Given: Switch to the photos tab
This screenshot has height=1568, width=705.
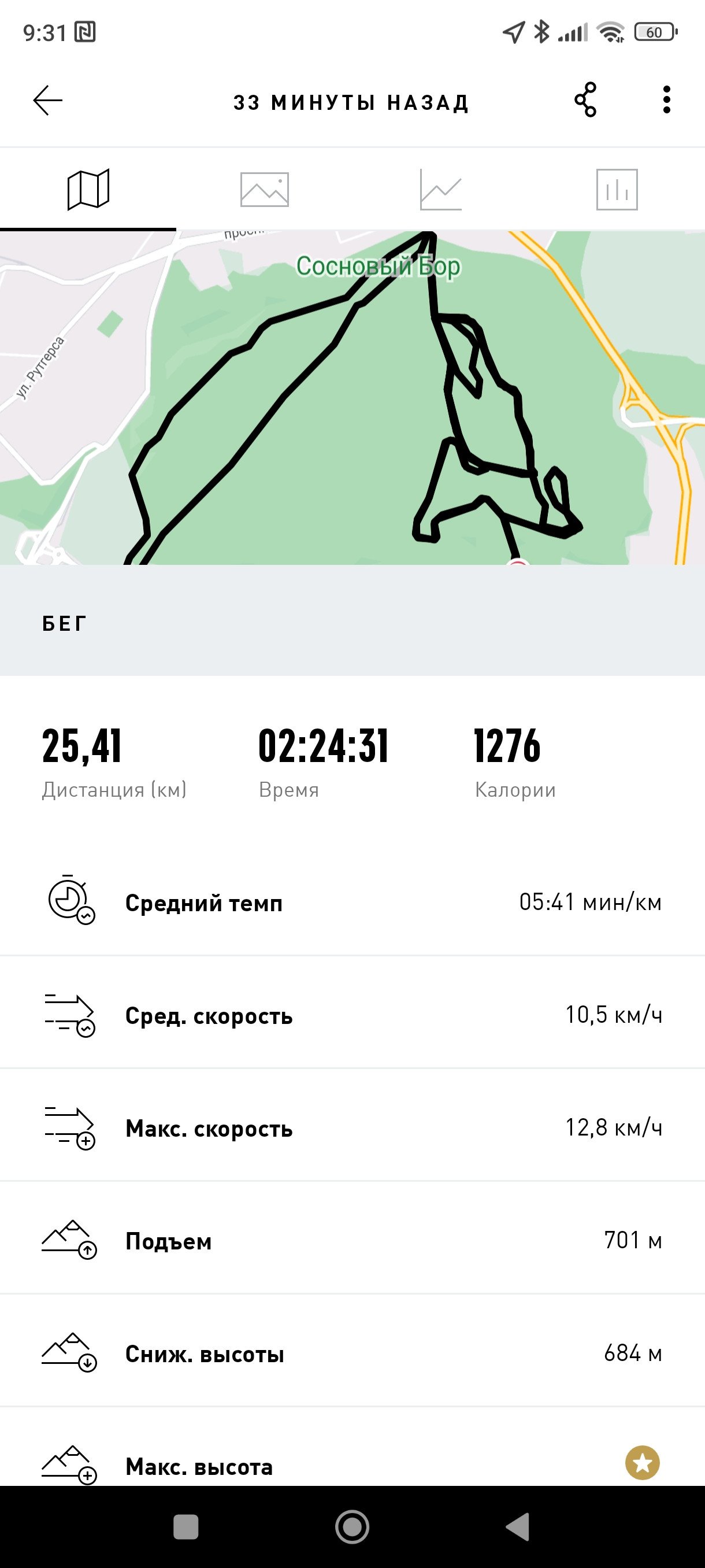Looking at the screenshot, I should [x=264, y=190].
